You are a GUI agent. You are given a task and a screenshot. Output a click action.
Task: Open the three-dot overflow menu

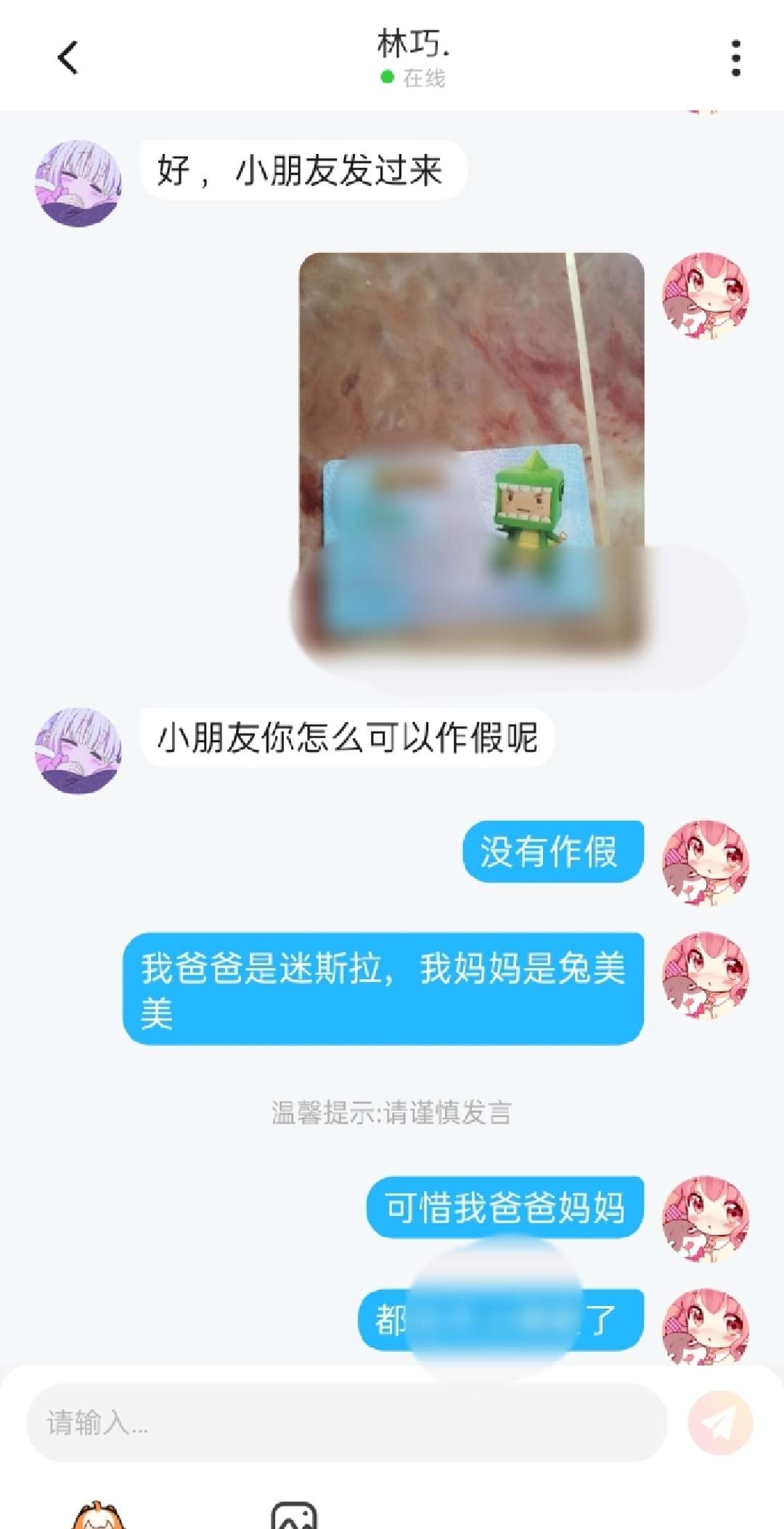(735, 58)
